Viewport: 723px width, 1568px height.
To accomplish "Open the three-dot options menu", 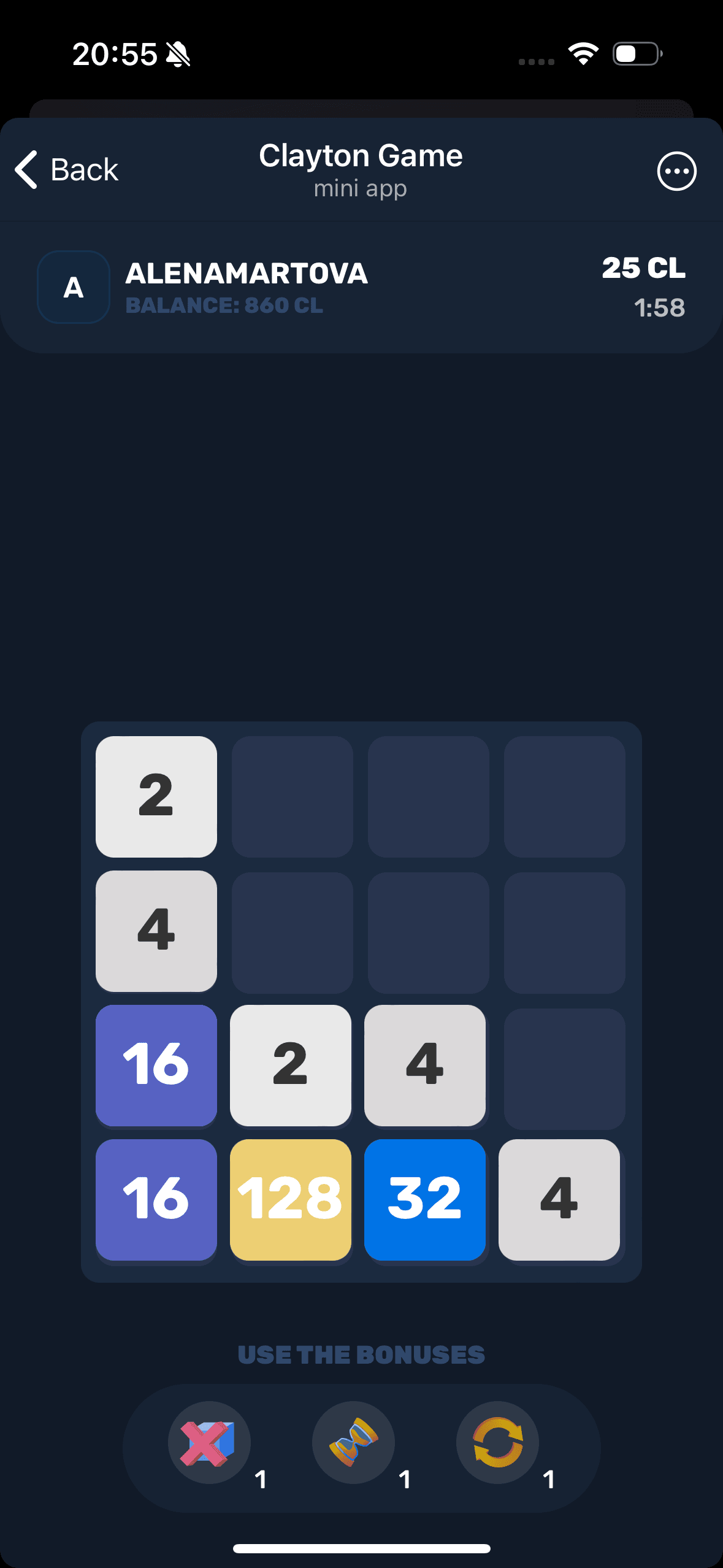I will 676,171.
